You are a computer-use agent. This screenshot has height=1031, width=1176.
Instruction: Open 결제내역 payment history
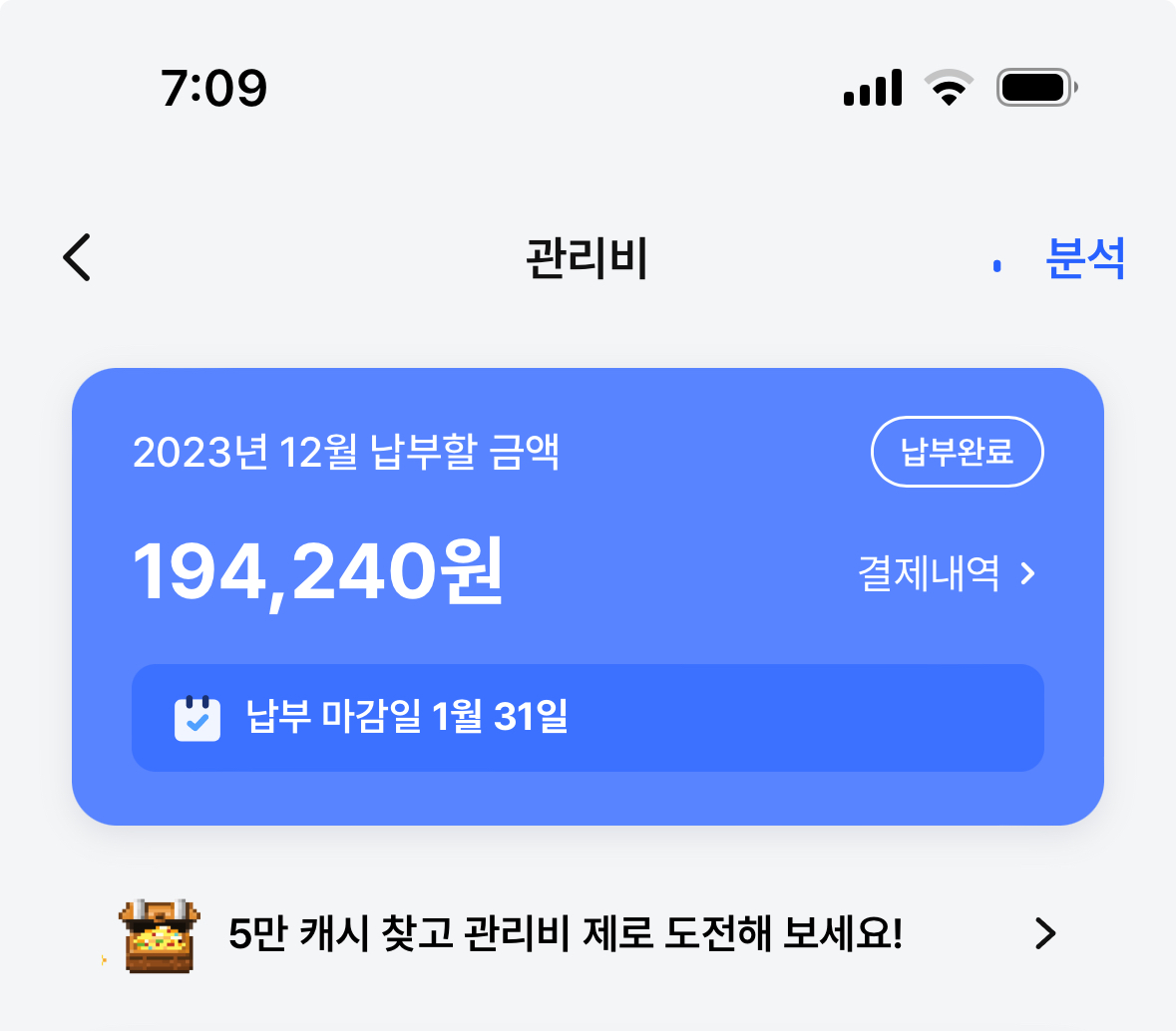click(947, 573)
